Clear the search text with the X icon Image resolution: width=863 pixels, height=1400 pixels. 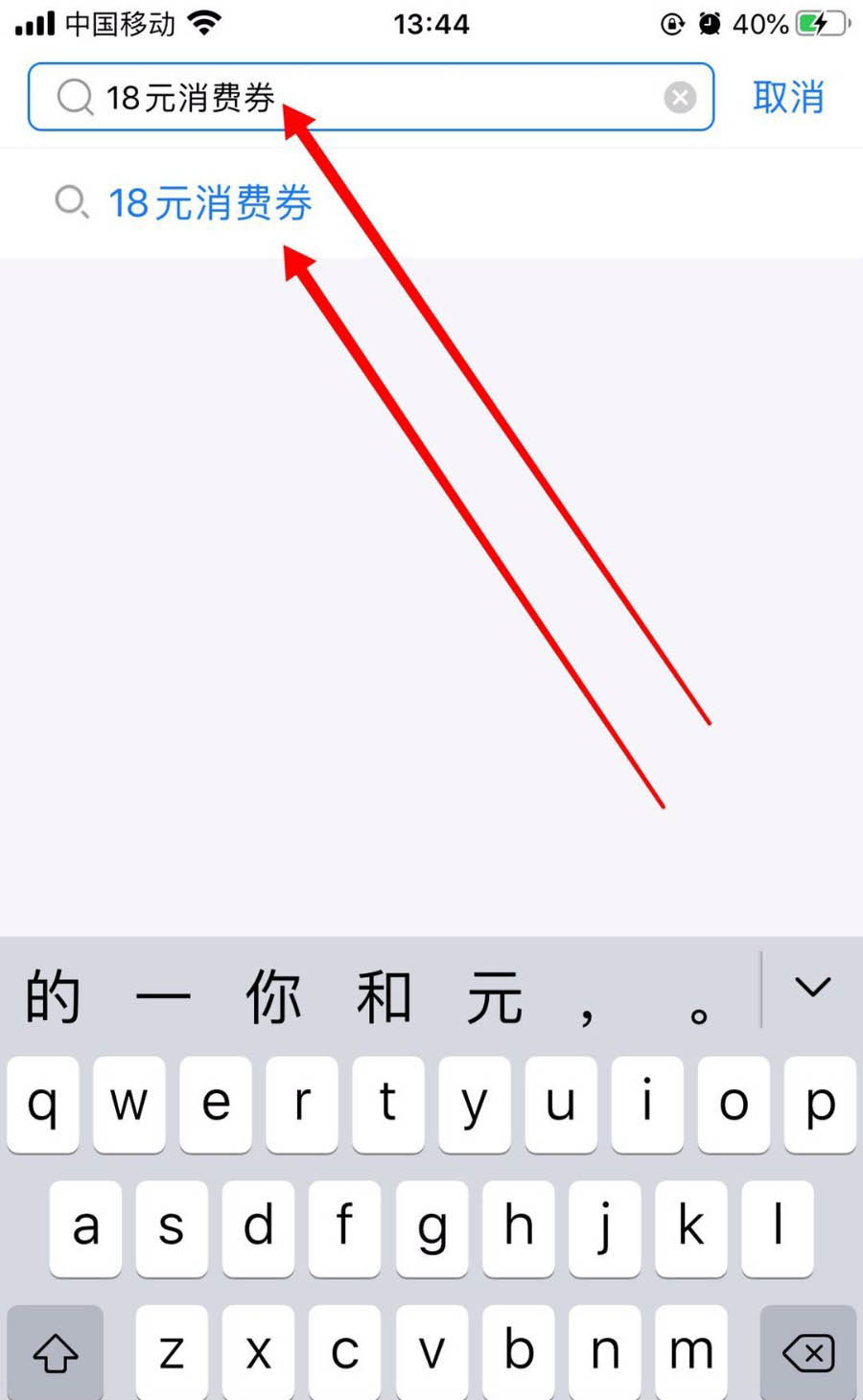point(680,97)
